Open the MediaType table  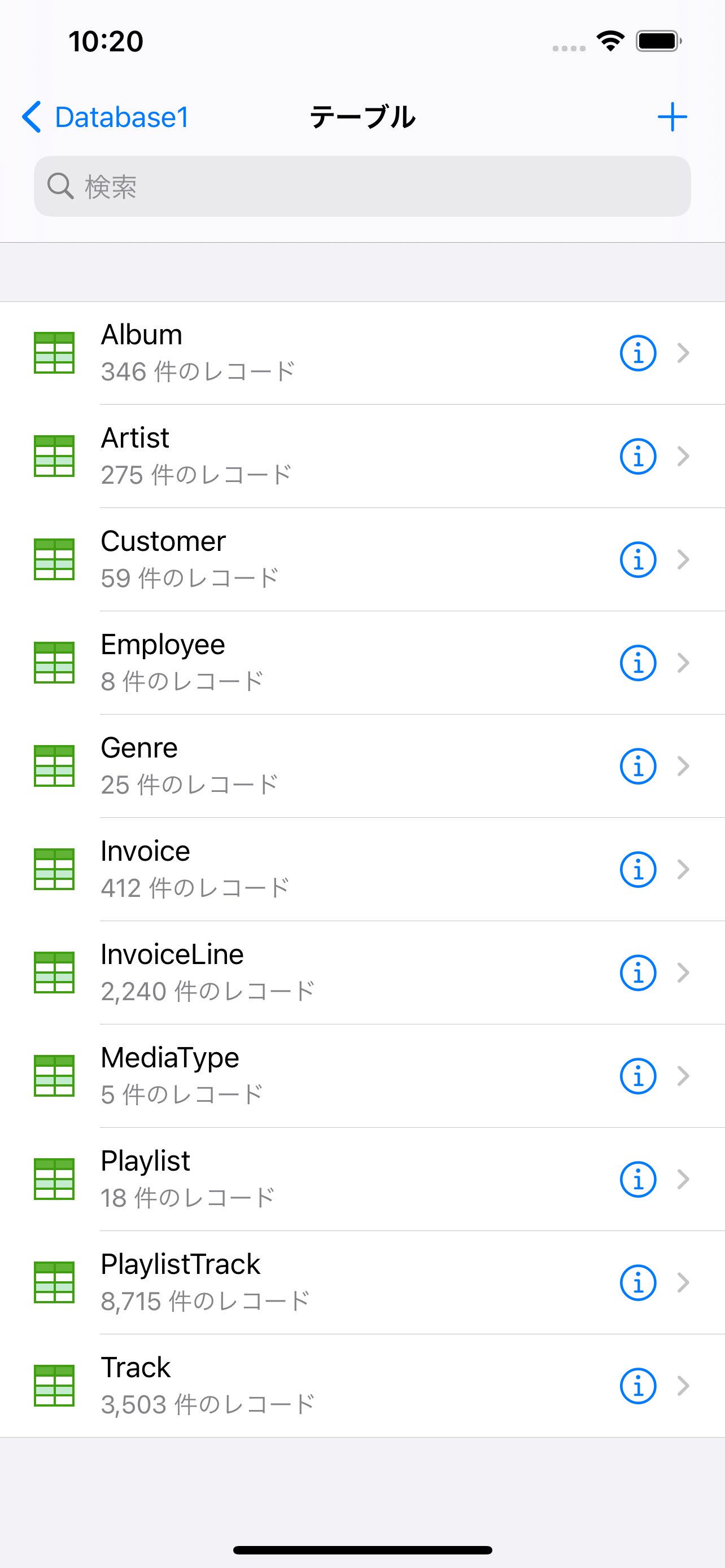click(x=362, y=1076)
